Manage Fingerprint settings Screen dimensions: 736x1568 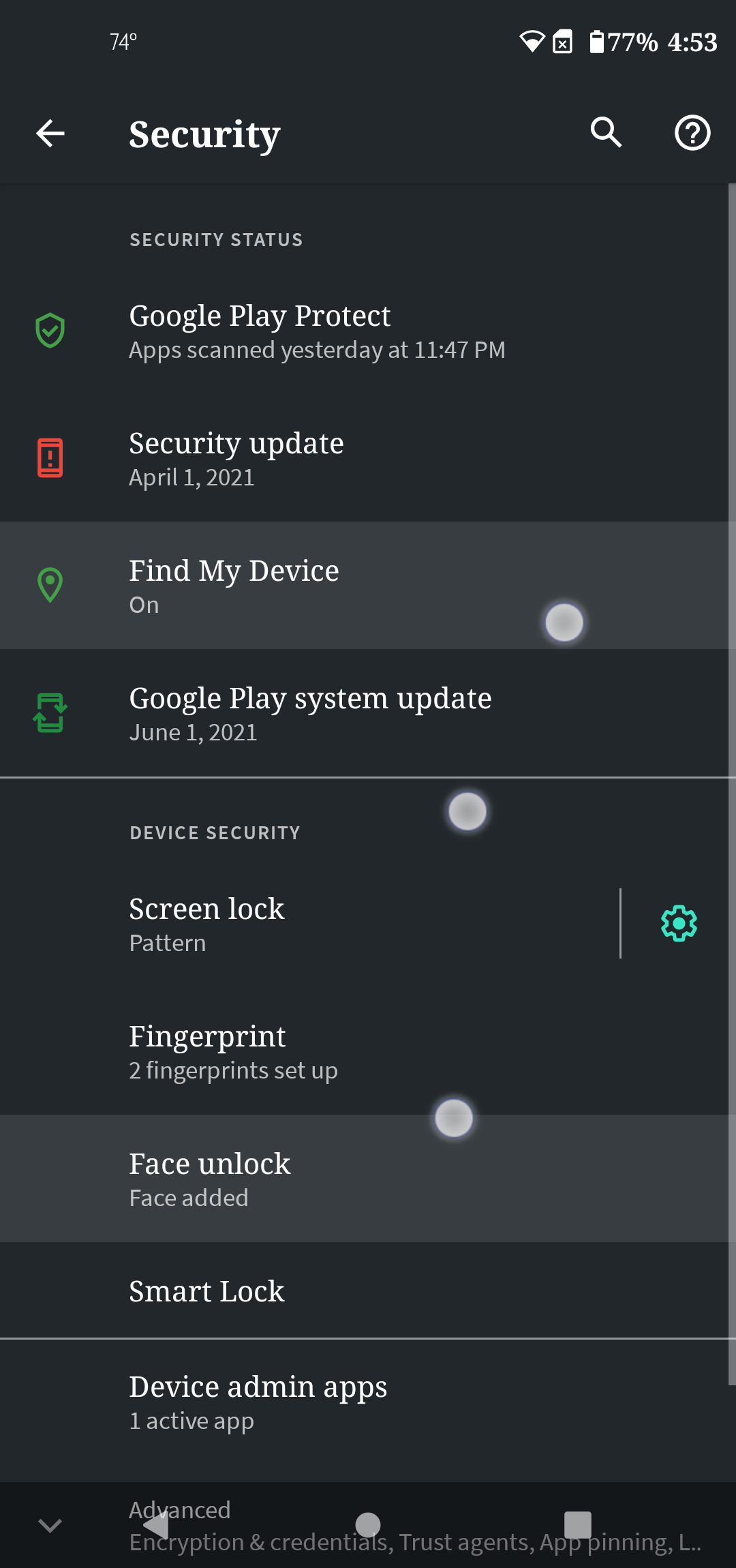pyautogui.click(x=368, y=1051)
